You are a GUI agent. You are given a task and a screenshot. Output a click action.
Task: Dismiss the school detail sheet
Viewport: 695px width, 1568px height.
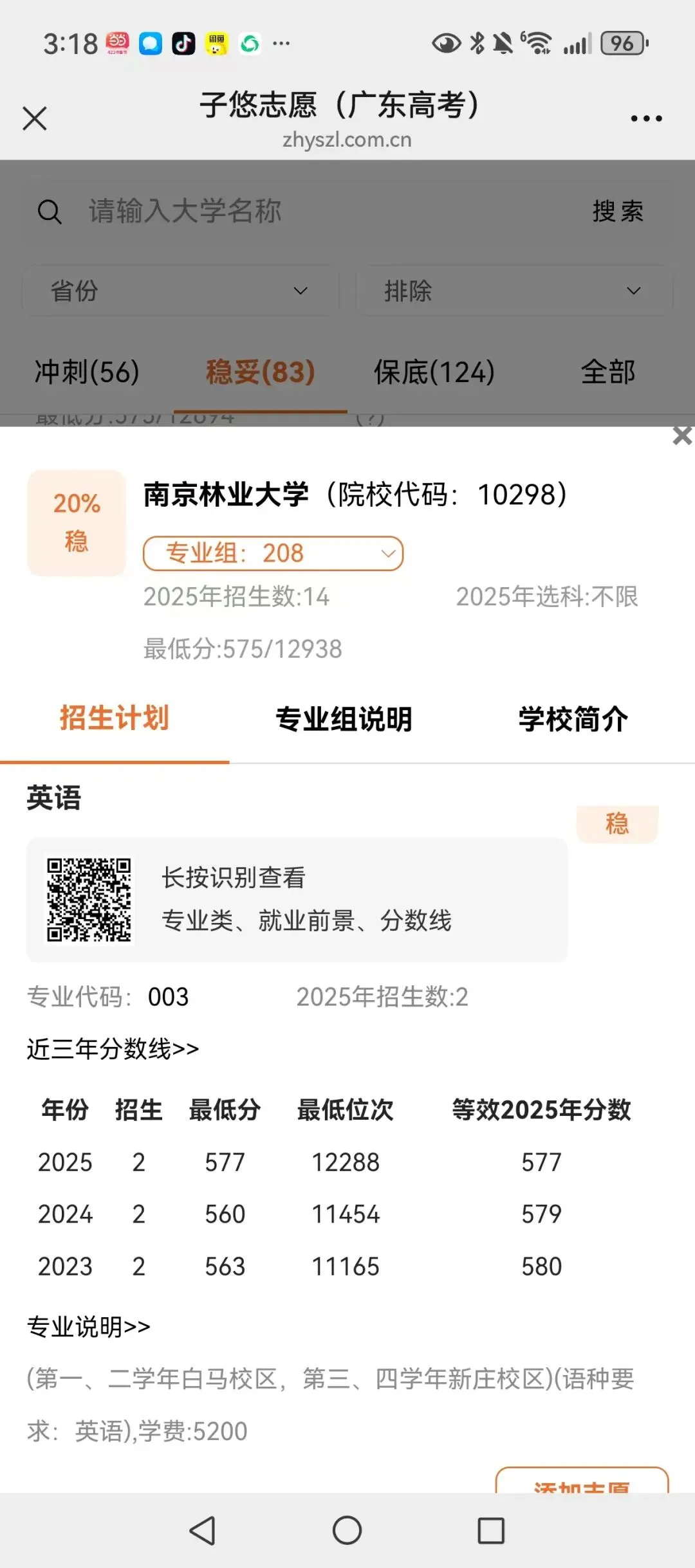(682, 436)
